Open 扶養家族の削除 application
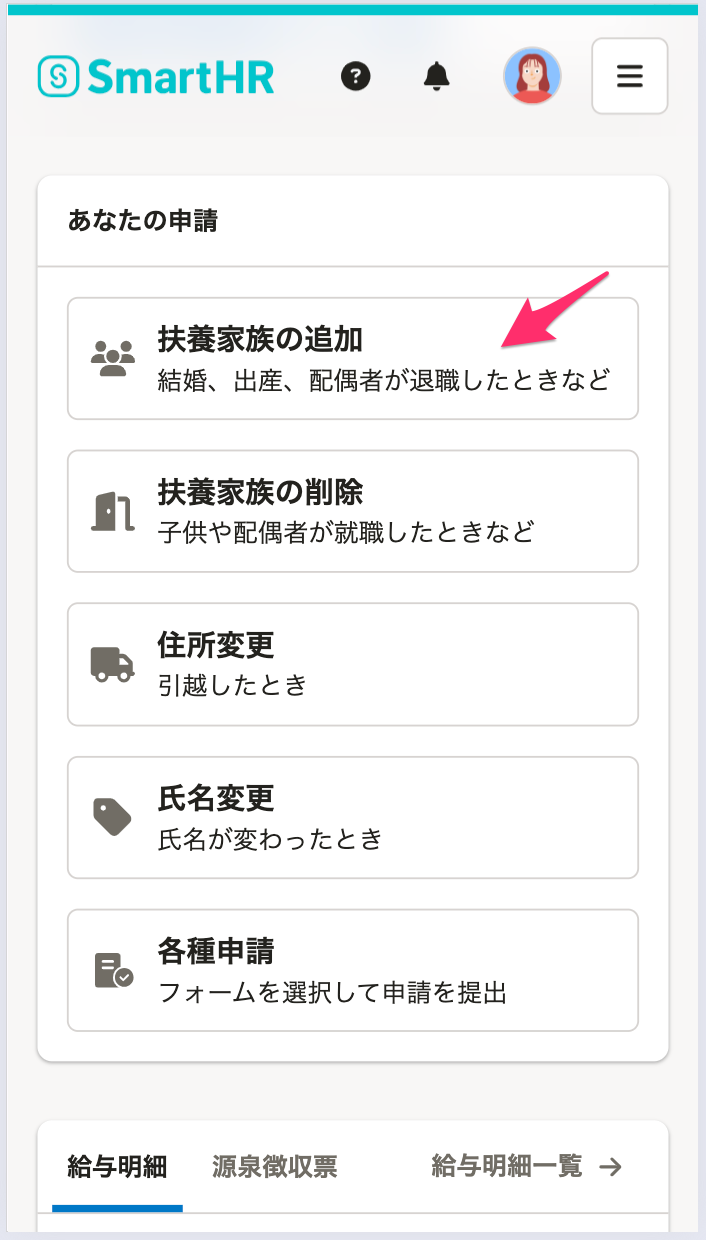The height and width of the screenshot is (1240, 706). 352,511
